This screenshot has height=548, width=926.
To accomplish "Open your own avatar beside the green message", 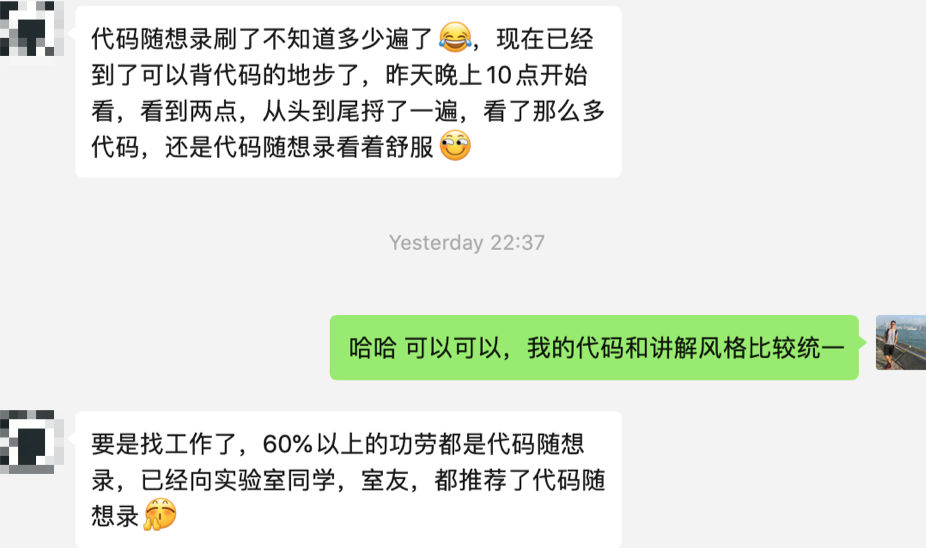I will click(x=900, y=343).
